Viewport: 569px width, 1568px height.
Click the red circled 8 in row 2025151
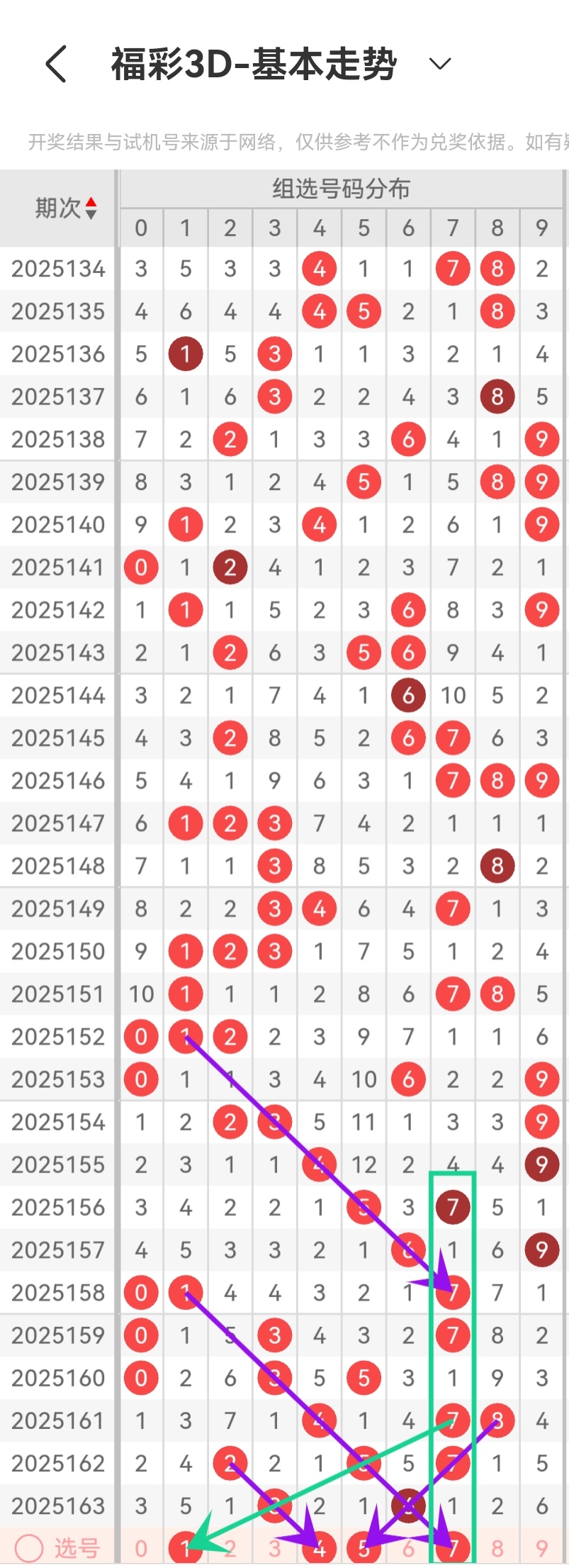(x=497, y=994)
